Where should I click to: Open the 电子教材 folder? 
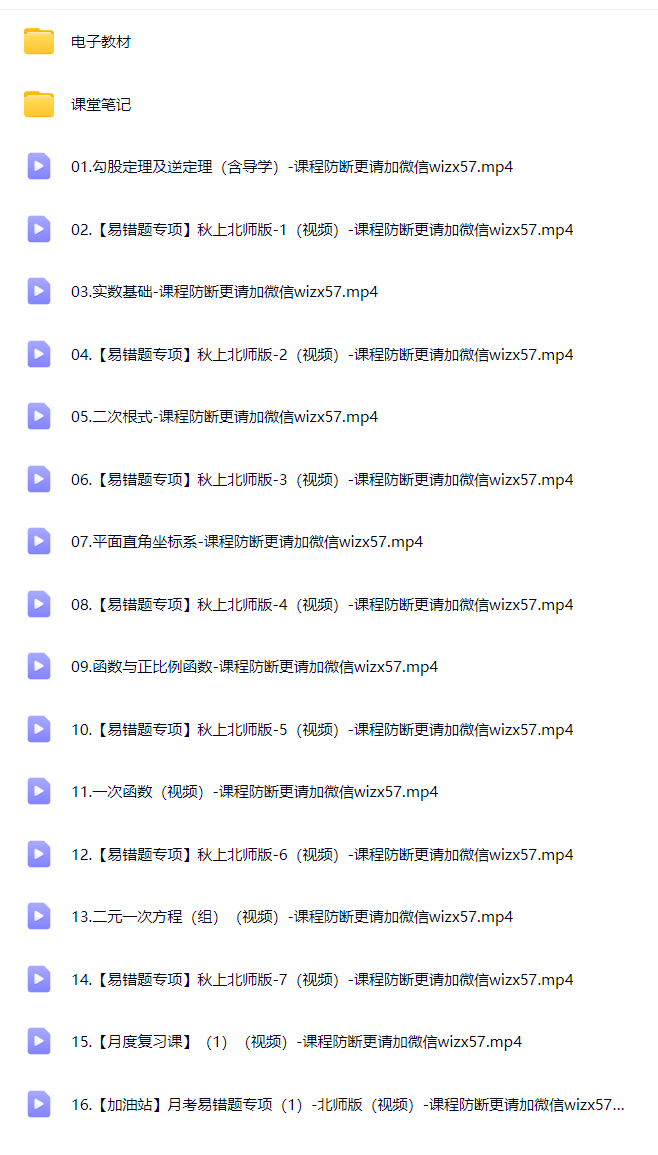[x=101, y=42]
